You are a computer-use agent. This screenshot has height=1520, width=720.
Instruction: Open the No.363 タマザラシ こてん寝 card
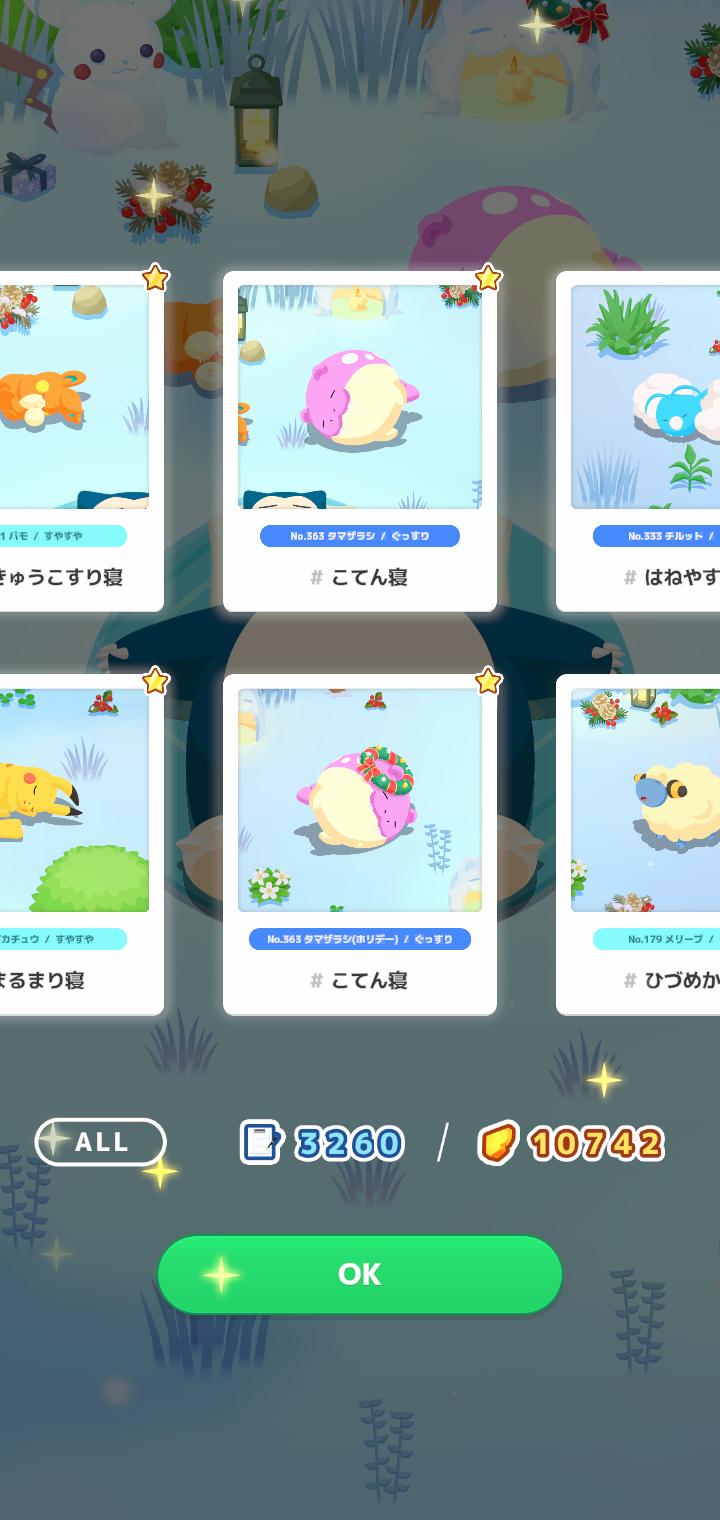click(x=359, y=440)
